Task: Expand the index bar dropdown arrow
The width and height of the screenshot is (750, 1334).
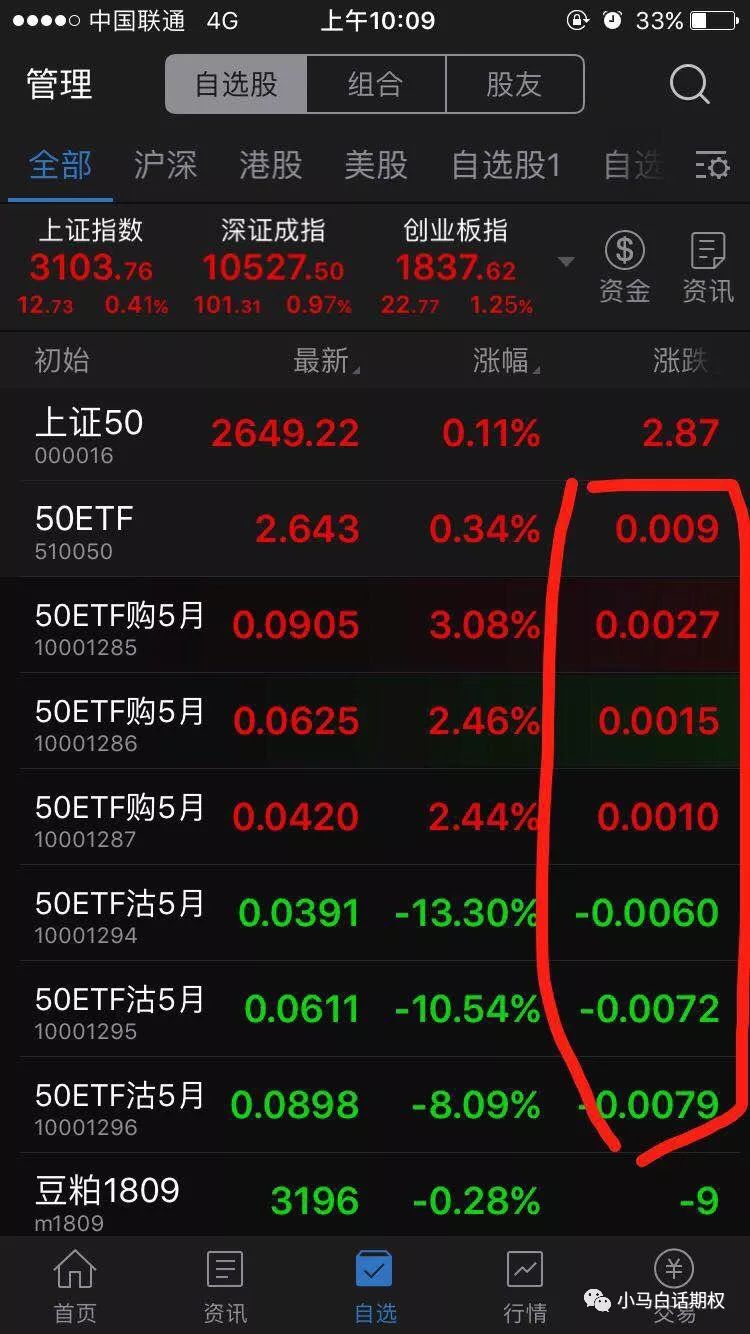Action: (x=566, y=262)
